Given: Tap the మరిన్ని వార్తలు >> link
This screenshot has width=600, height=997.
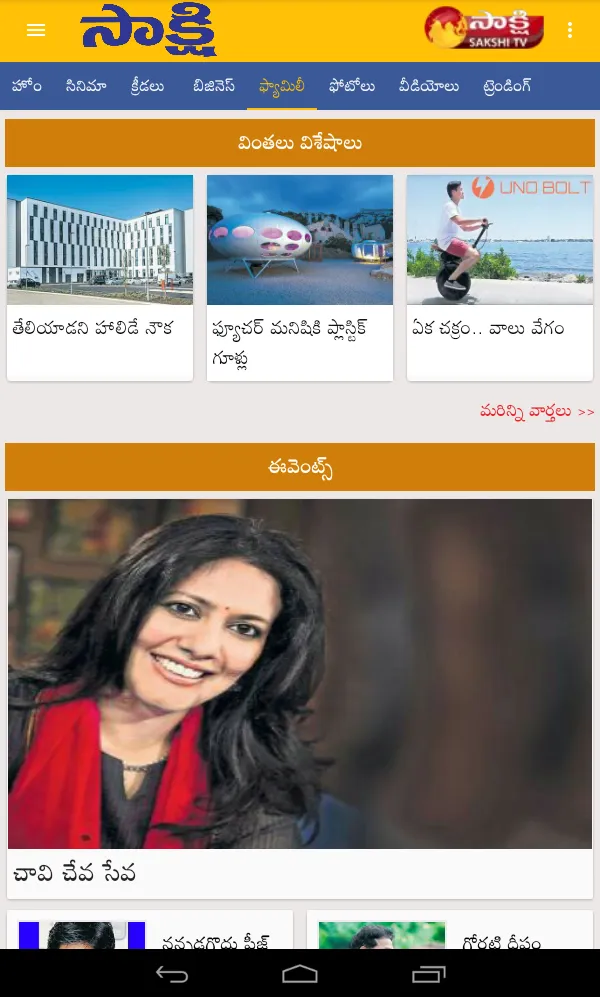Looking at the screenshot, I should 537,411.
